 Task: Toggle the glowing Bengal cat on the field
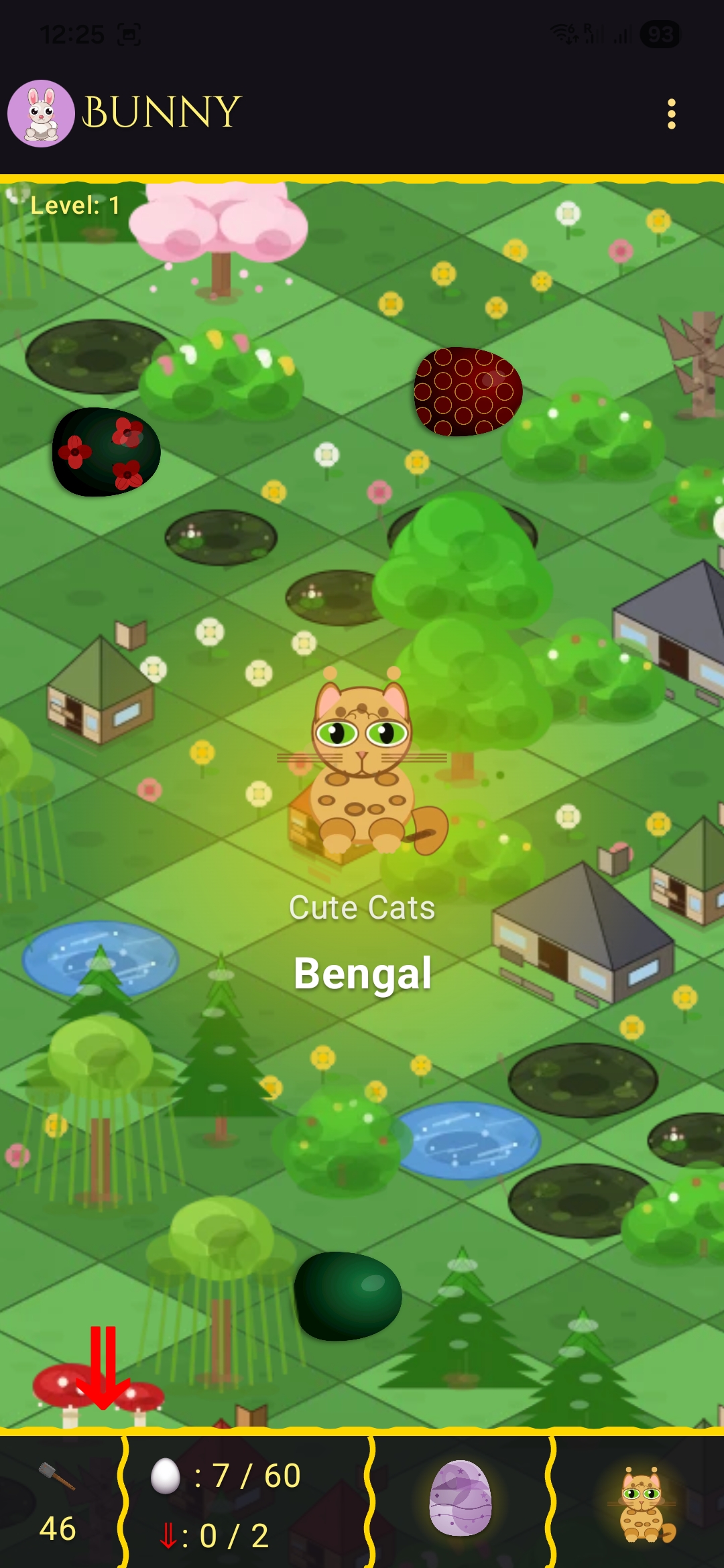click(362, 764)
